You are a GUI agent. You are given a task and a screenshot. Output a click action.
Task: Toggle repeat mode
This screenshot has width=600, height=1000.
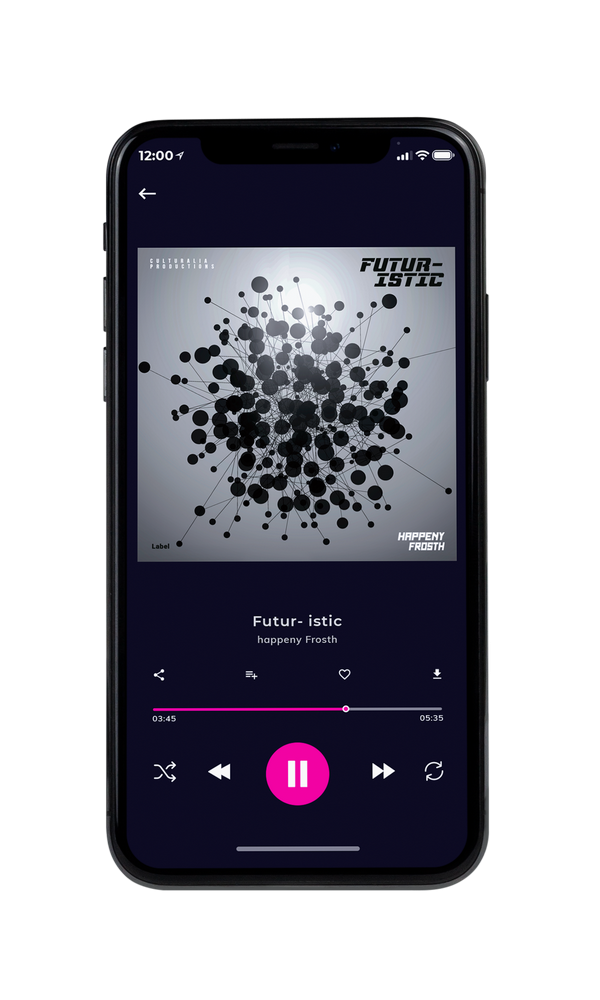point(434,771)
